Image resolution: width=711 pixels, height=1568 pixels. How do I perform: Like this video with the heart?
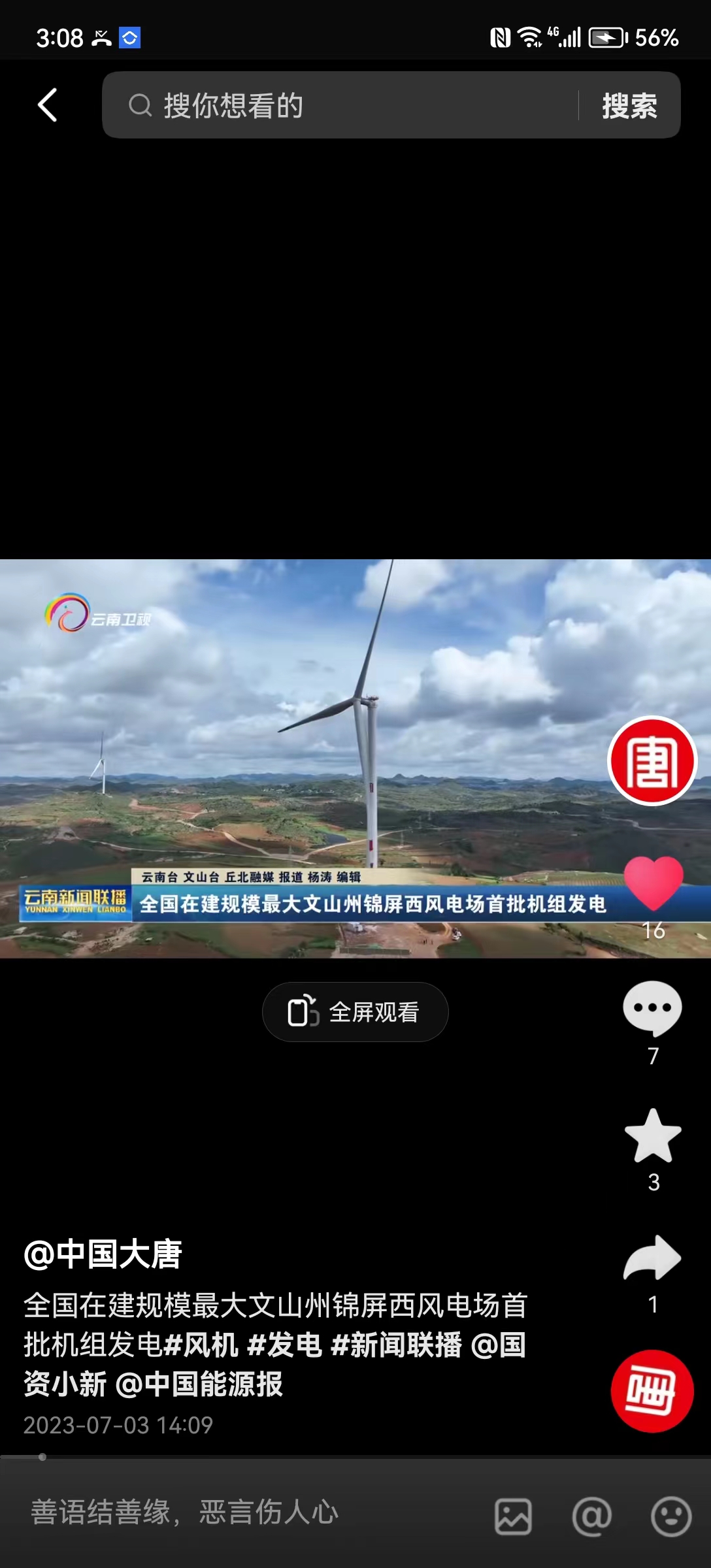click(x=653, y=883)
